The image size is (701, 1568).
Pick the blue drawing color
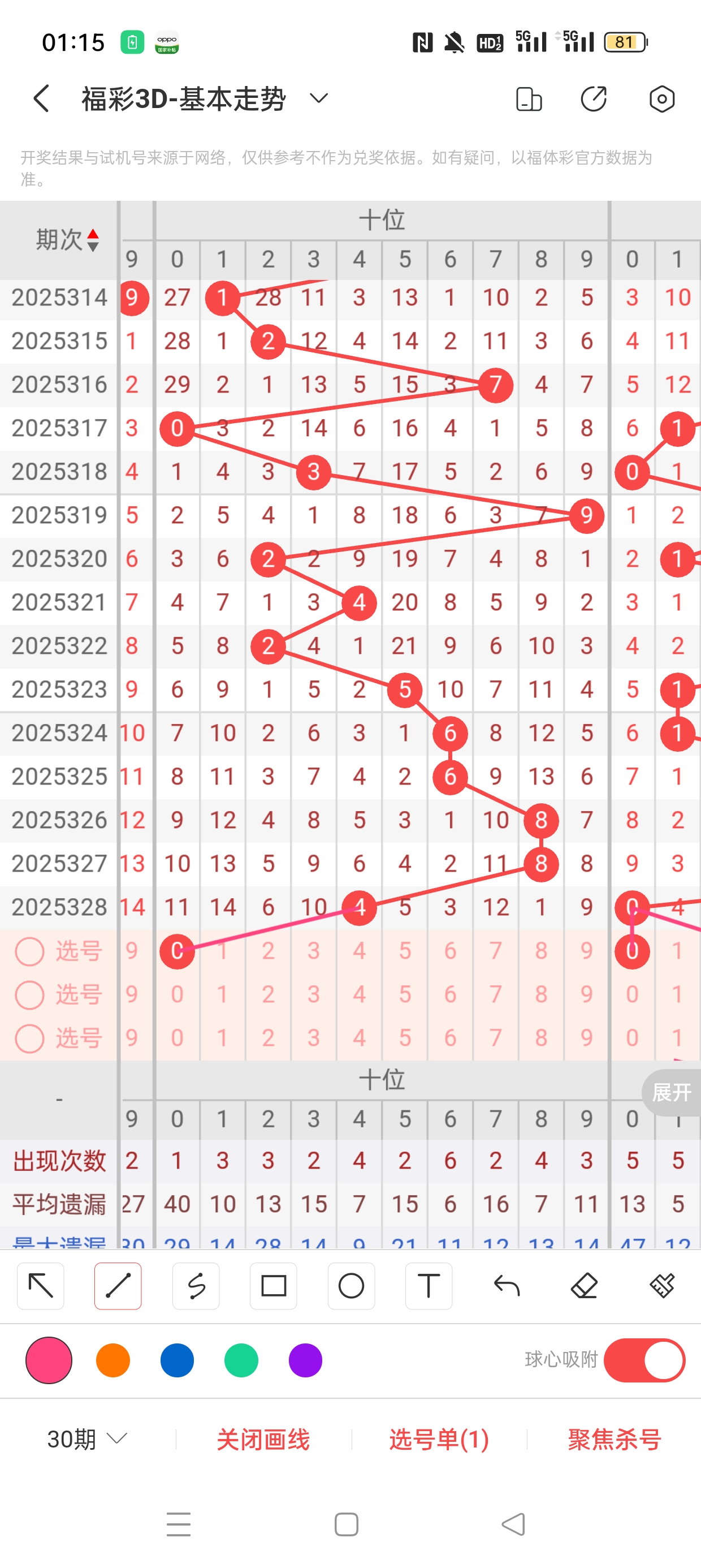[177, 1360]
